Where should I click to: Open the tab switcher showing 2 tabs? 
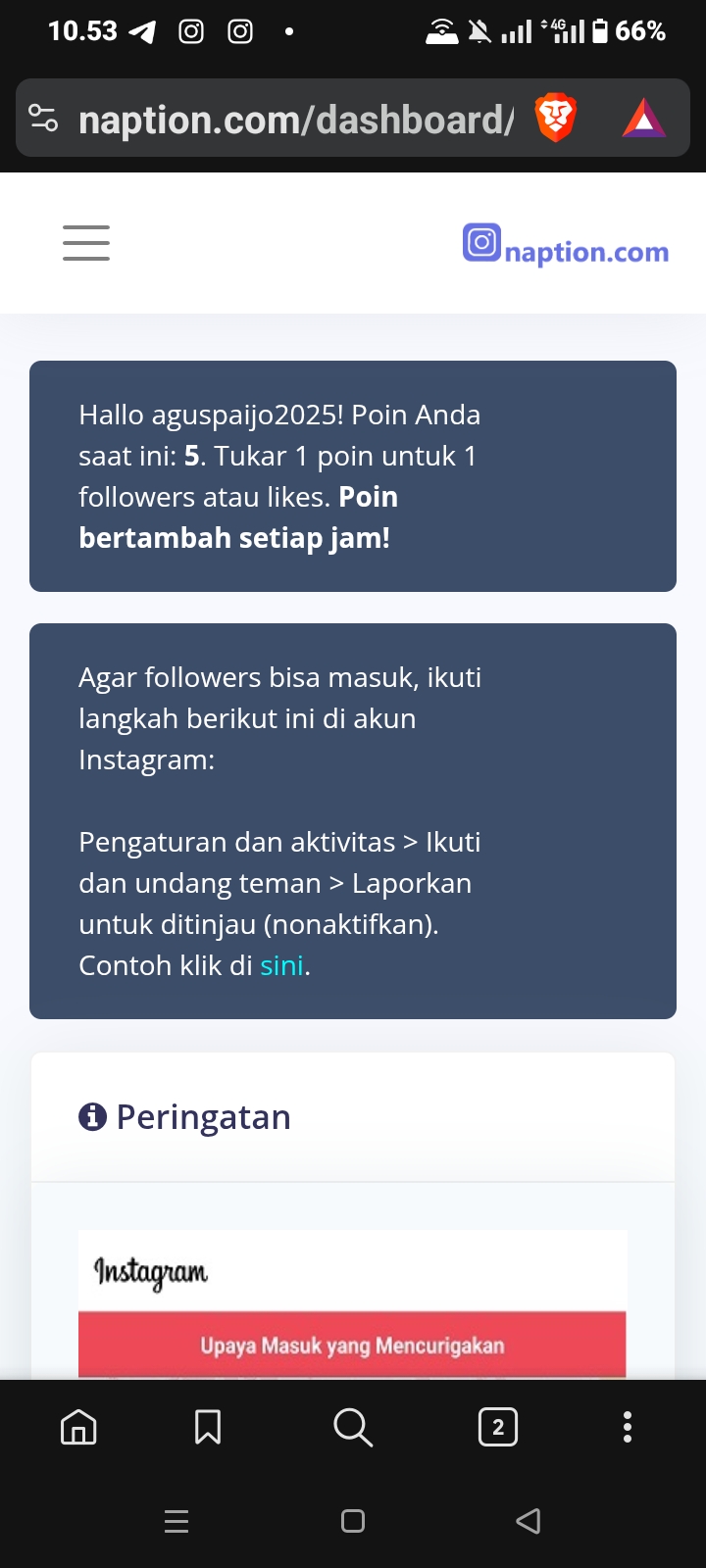(498, 1427)
